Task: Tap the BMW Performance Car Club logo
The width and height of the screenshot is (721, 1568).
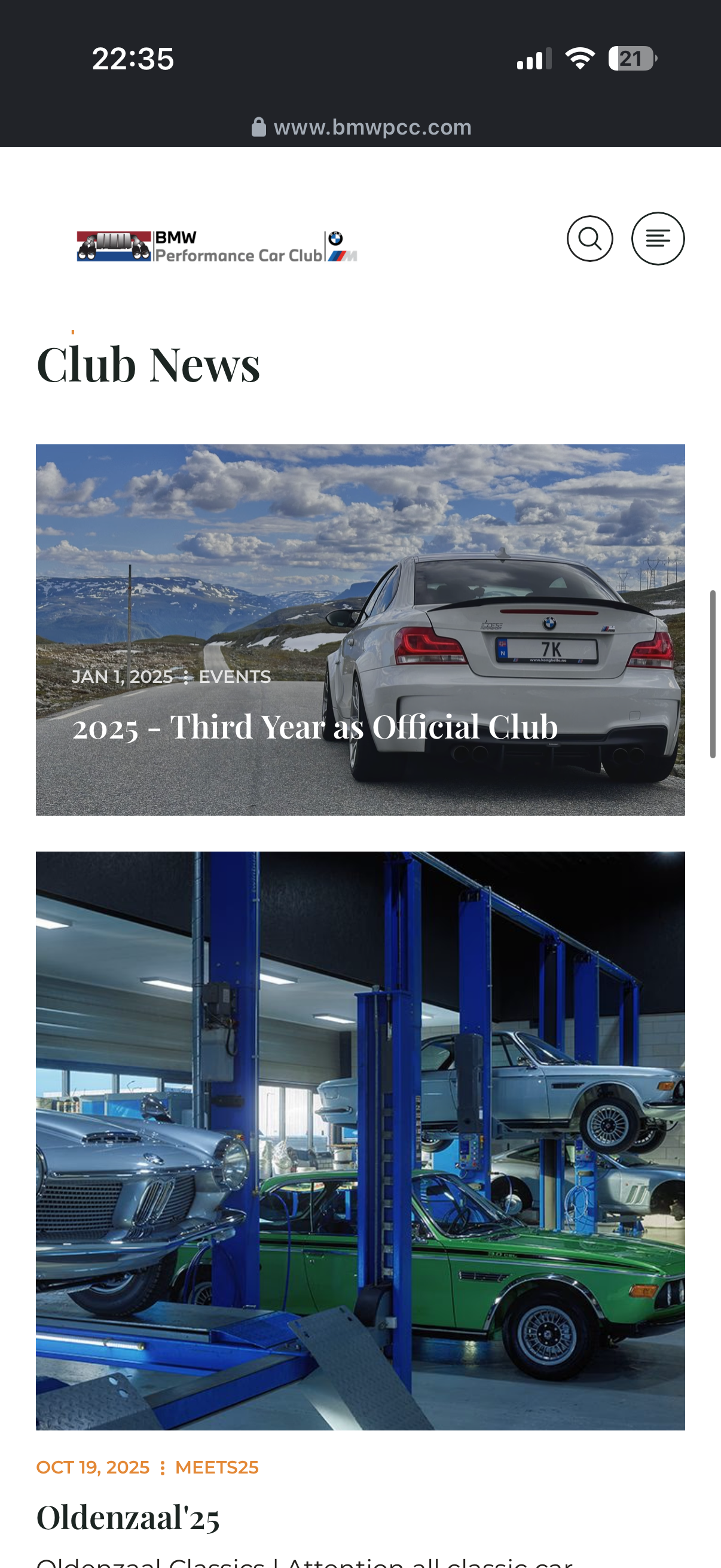Action: tap(216, 246)
